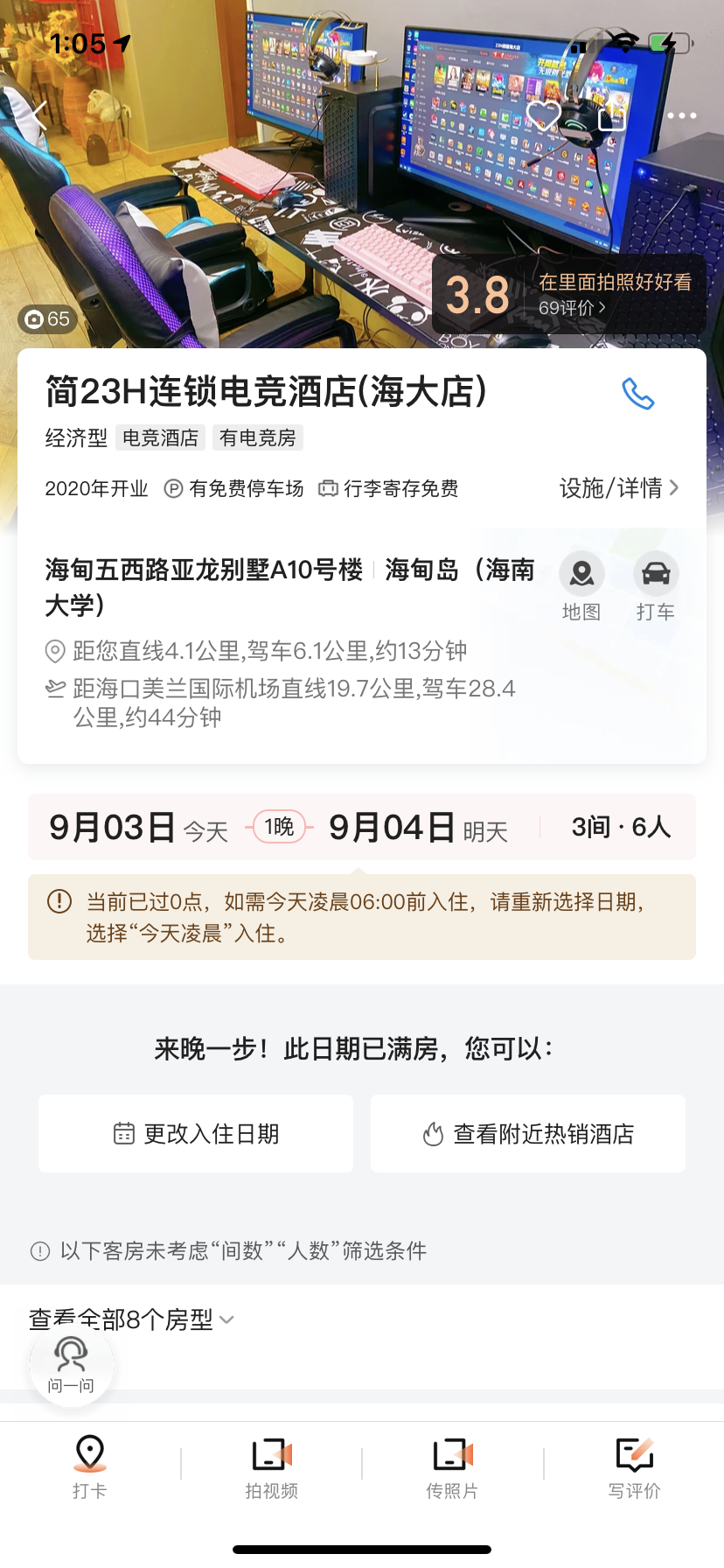Write a review via 写评价
This screenshot has width=724, height=1568.
click(x=634, y=1466)
